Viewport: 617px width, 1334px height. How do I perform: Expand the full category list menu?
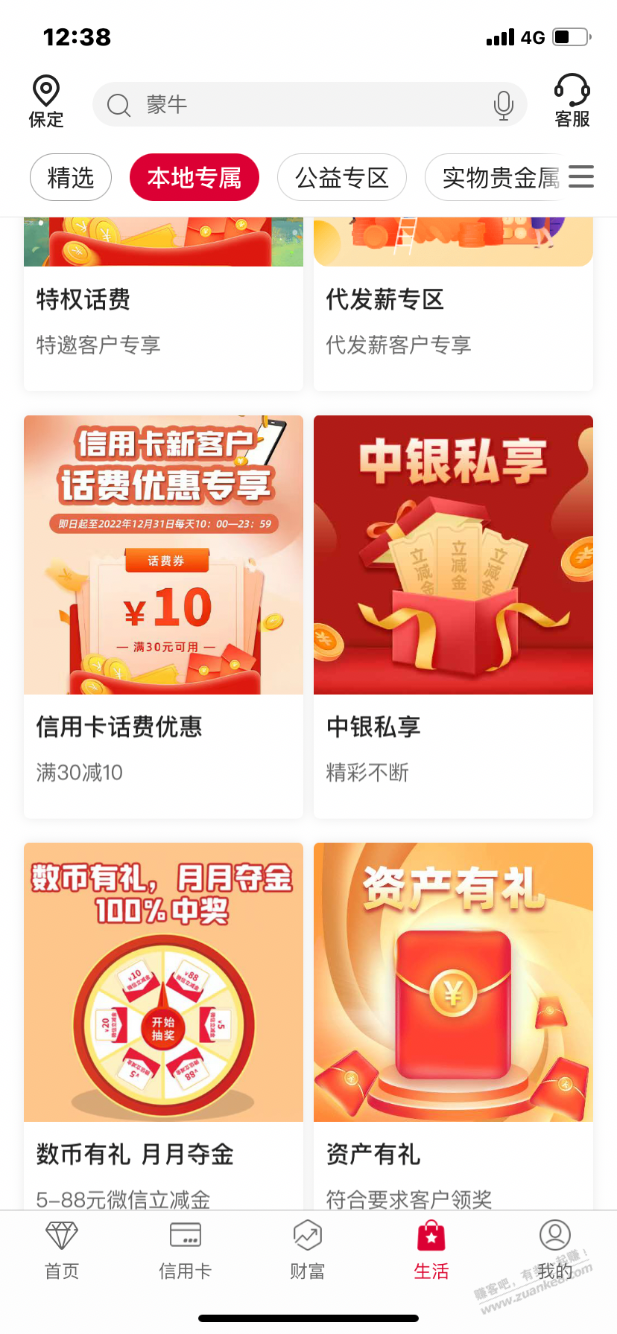click(x=581, y=177)
